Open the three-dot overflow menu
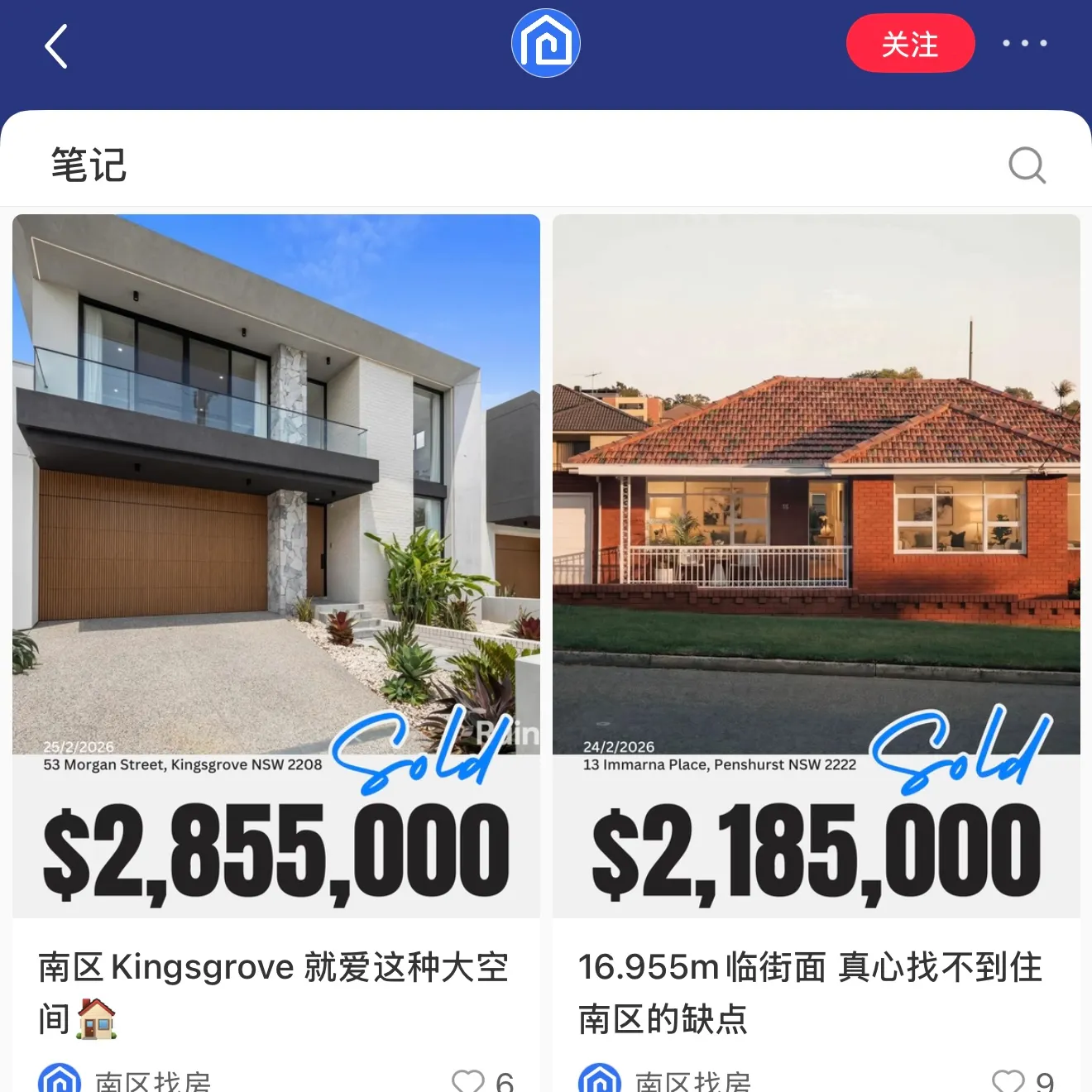1092x1092 pixels. pos(1024,43)
